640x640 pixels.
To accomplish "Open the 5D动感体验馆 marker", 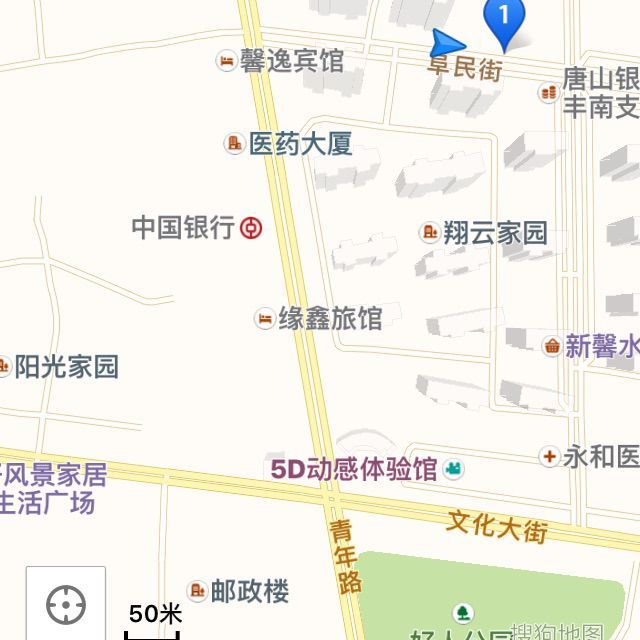I will [454, 468].
